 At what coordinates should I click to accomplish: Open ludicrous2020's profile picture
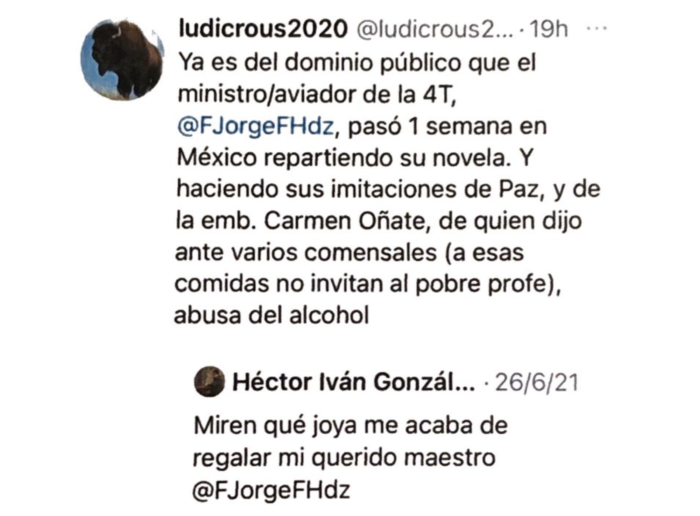click(121, 59)
